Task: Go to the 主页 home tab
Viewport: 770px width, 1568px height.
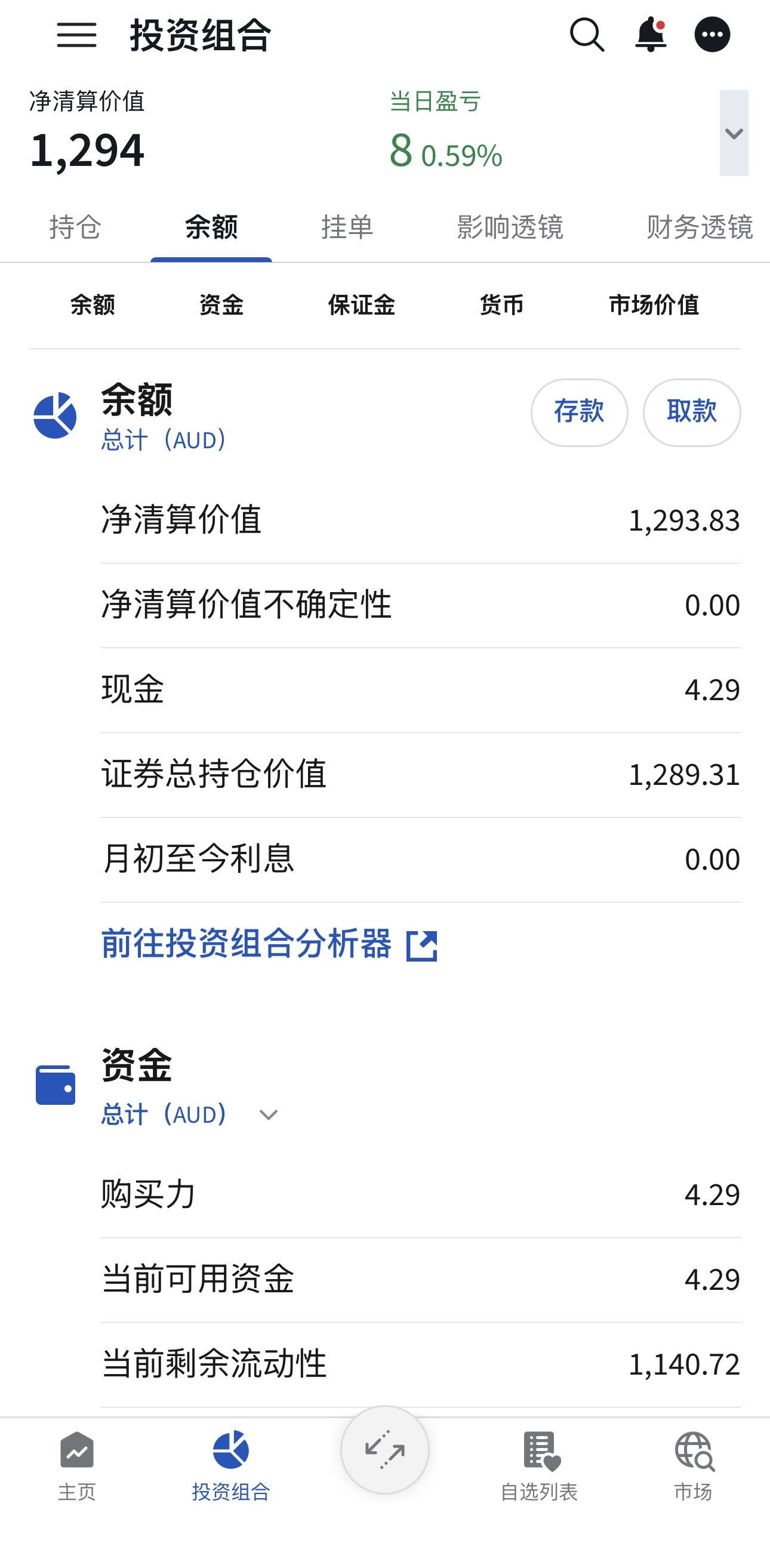Action: pyautogui.click(x=76, y=1465)
